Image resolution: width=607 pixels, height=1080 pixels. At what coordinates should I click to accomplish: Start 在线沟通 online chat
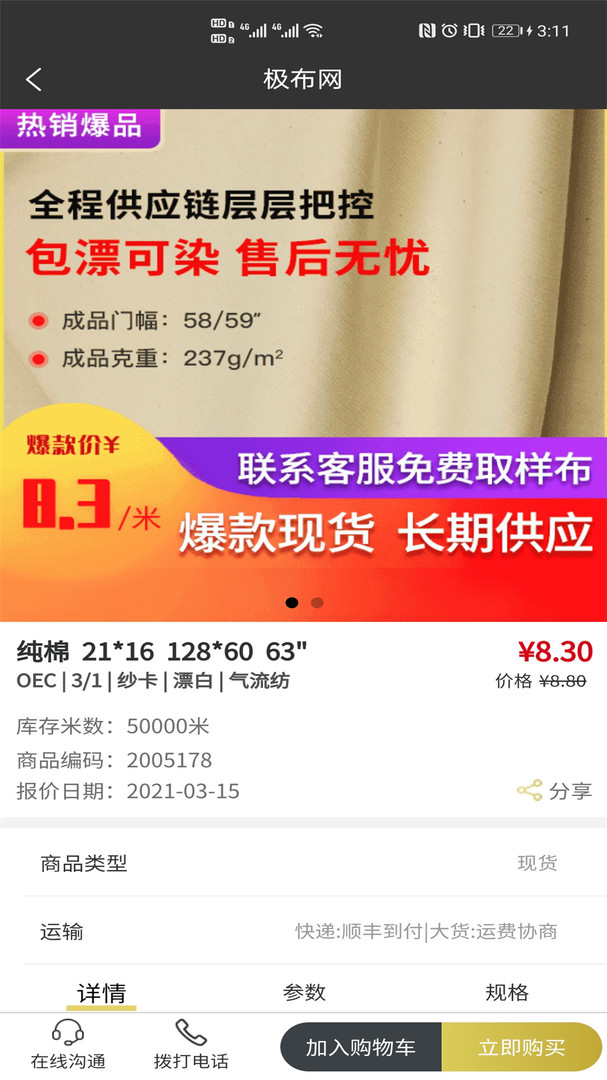pyautogui.click(x=68, y=1045)
